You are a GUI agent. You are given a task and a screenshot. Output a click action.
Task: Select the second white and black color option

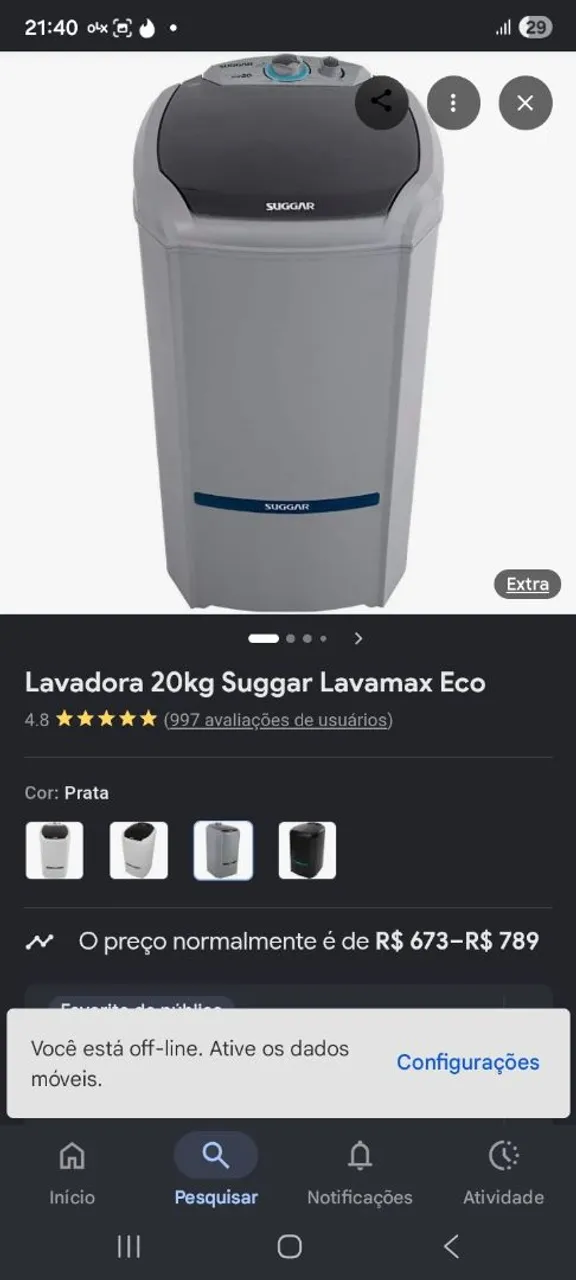pyautogui.click(x=138, y=851)
